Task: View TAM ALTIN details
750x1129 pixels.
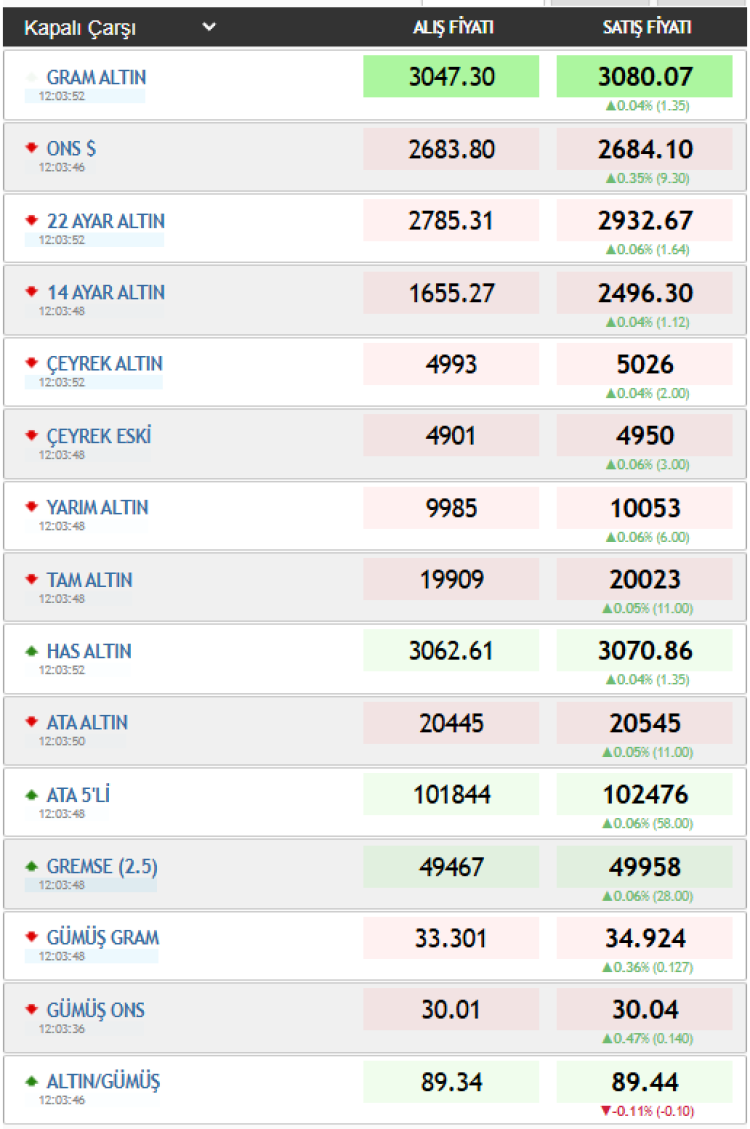Action: (x=89, y=580)
